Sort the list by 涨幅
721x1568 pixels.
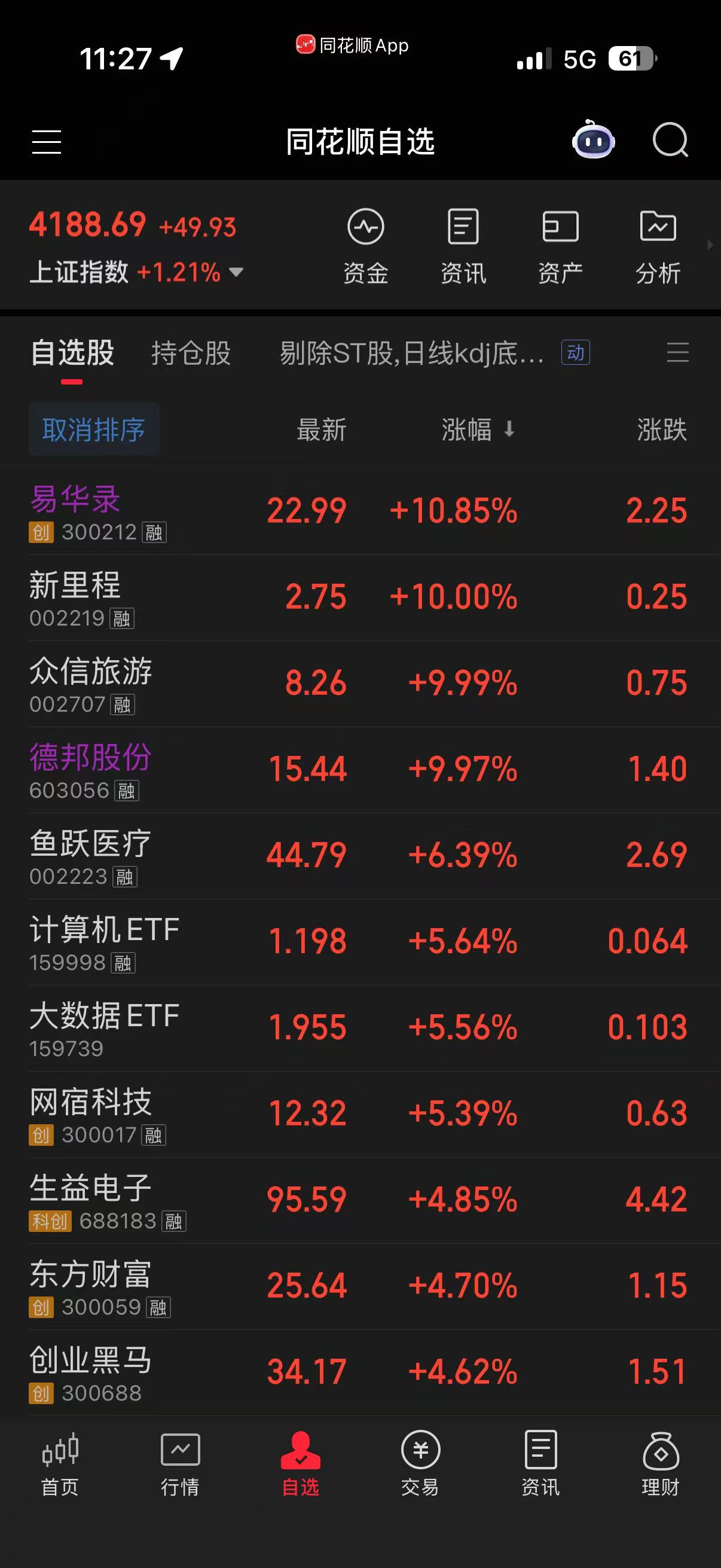(x=478, y=430)
